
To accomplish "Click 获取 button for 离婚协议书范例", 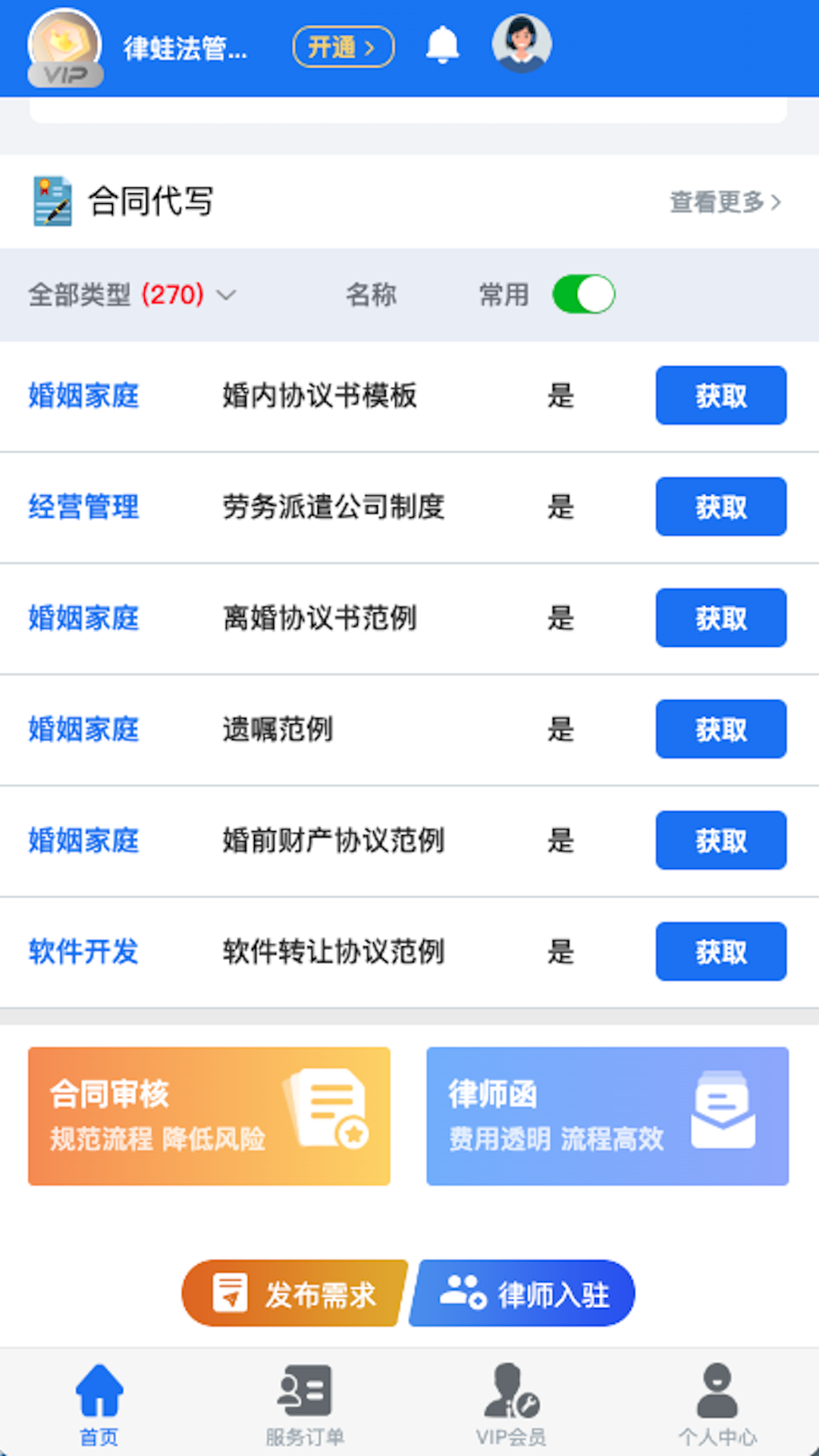I will (720, 618).
